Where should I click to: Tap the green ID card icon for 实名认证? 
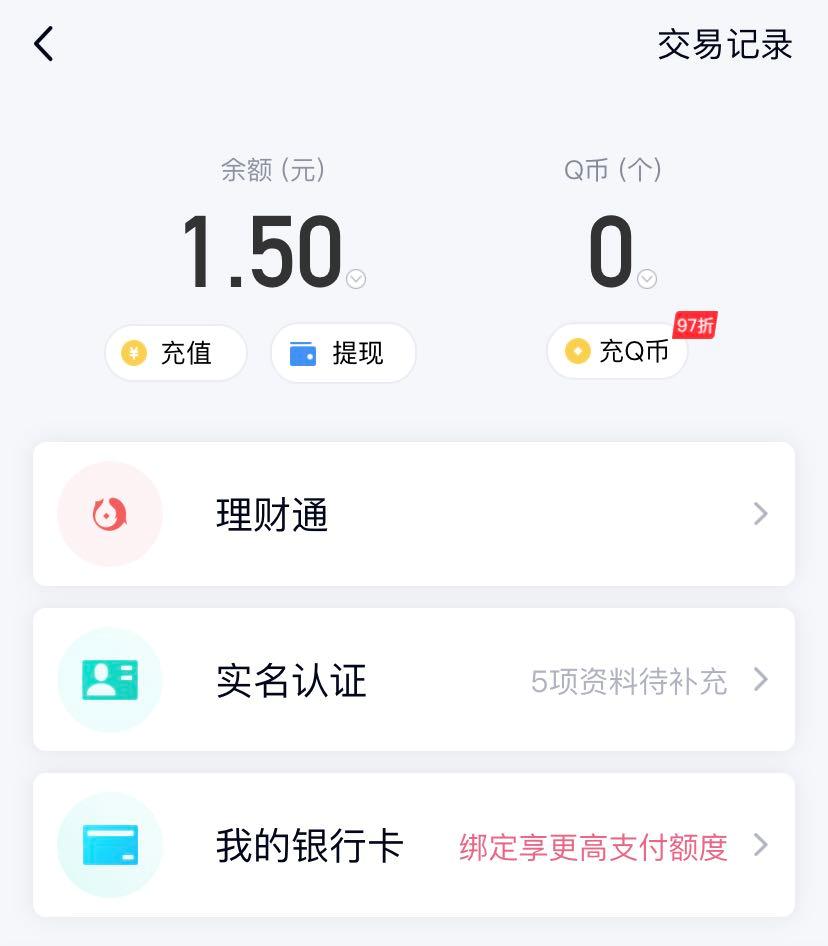pos(110,680)
